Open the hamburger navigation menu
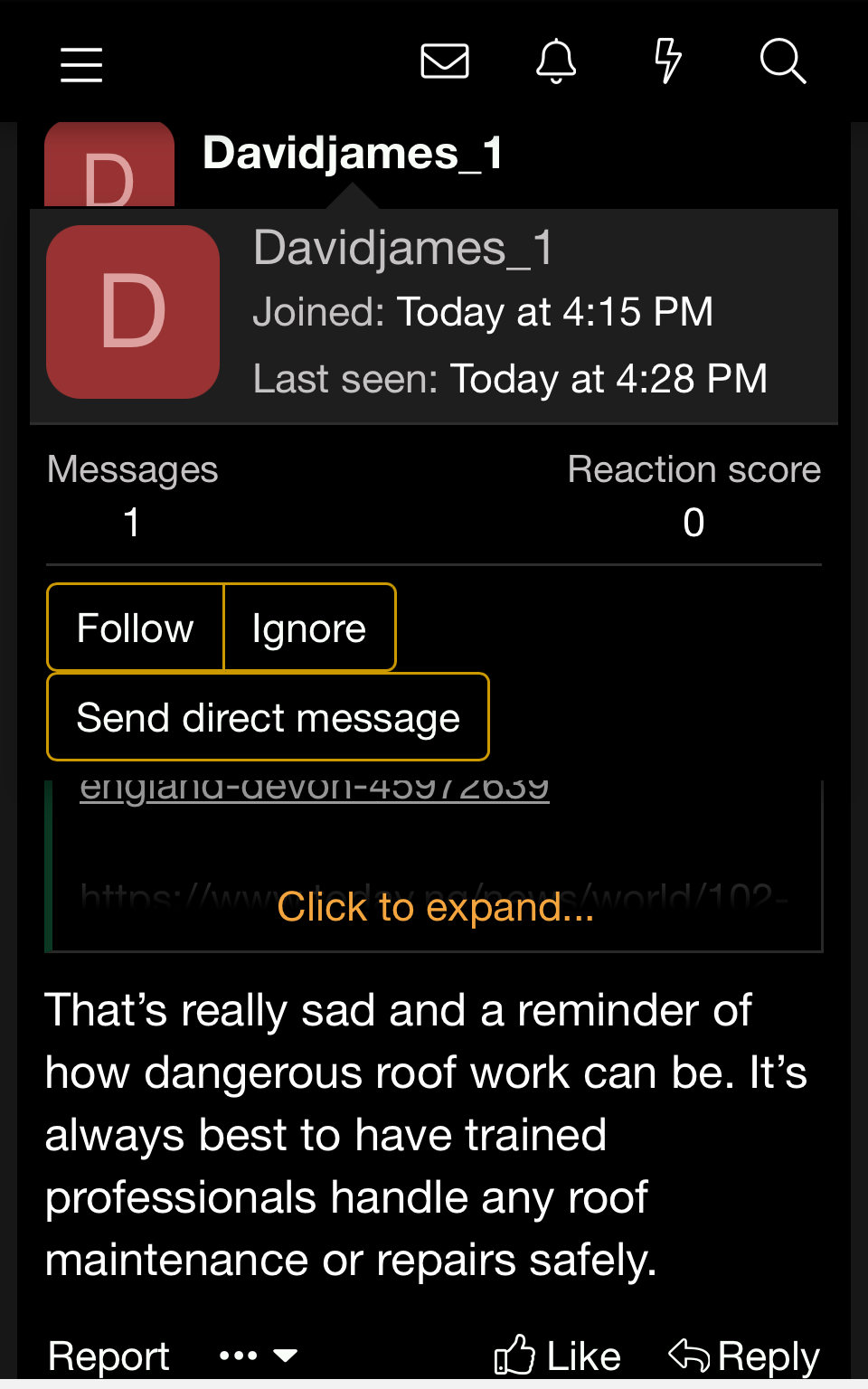 pos(81,64)
